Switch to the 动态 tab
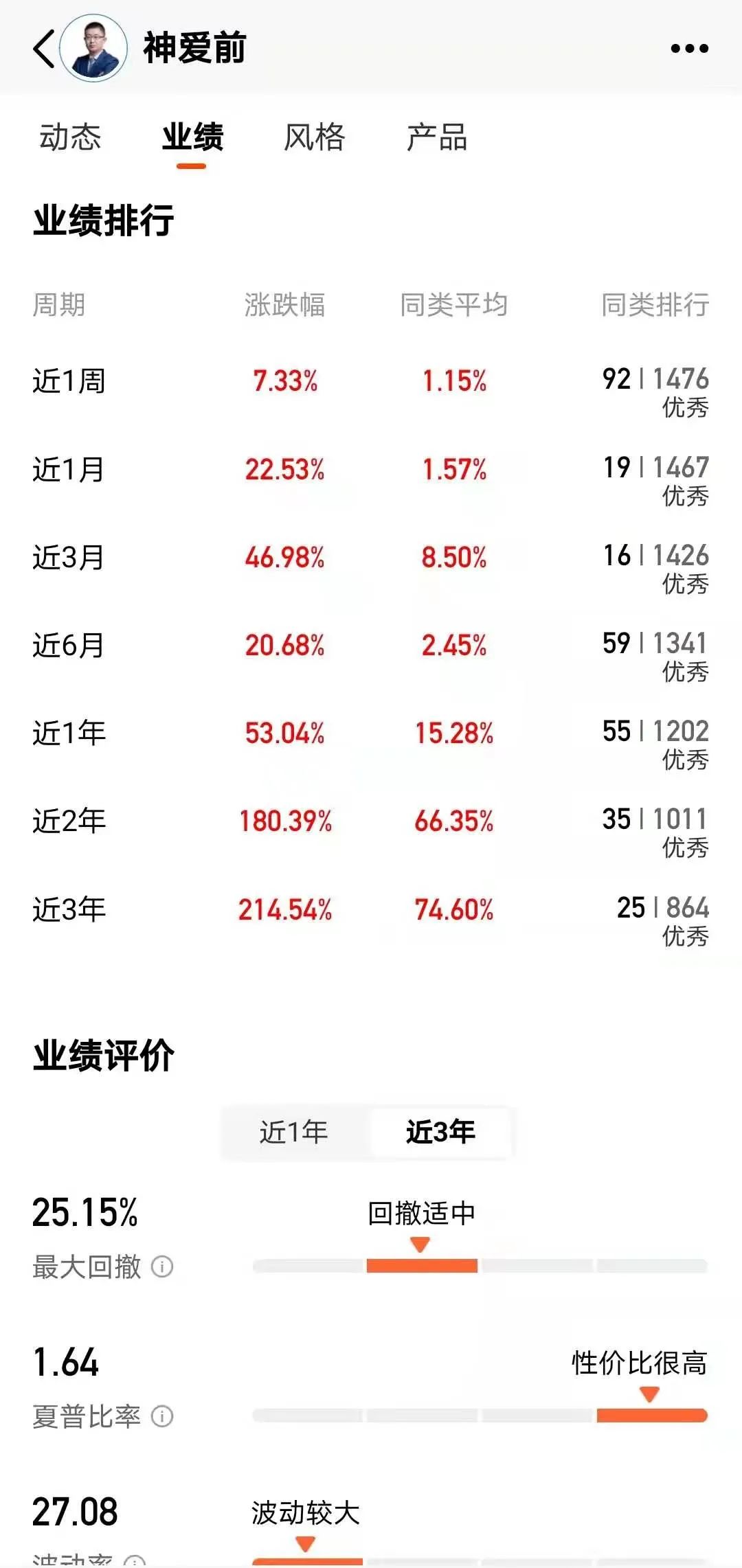Image resolution: width=742 pixels, height=1568 pixels. coord(70,137)
